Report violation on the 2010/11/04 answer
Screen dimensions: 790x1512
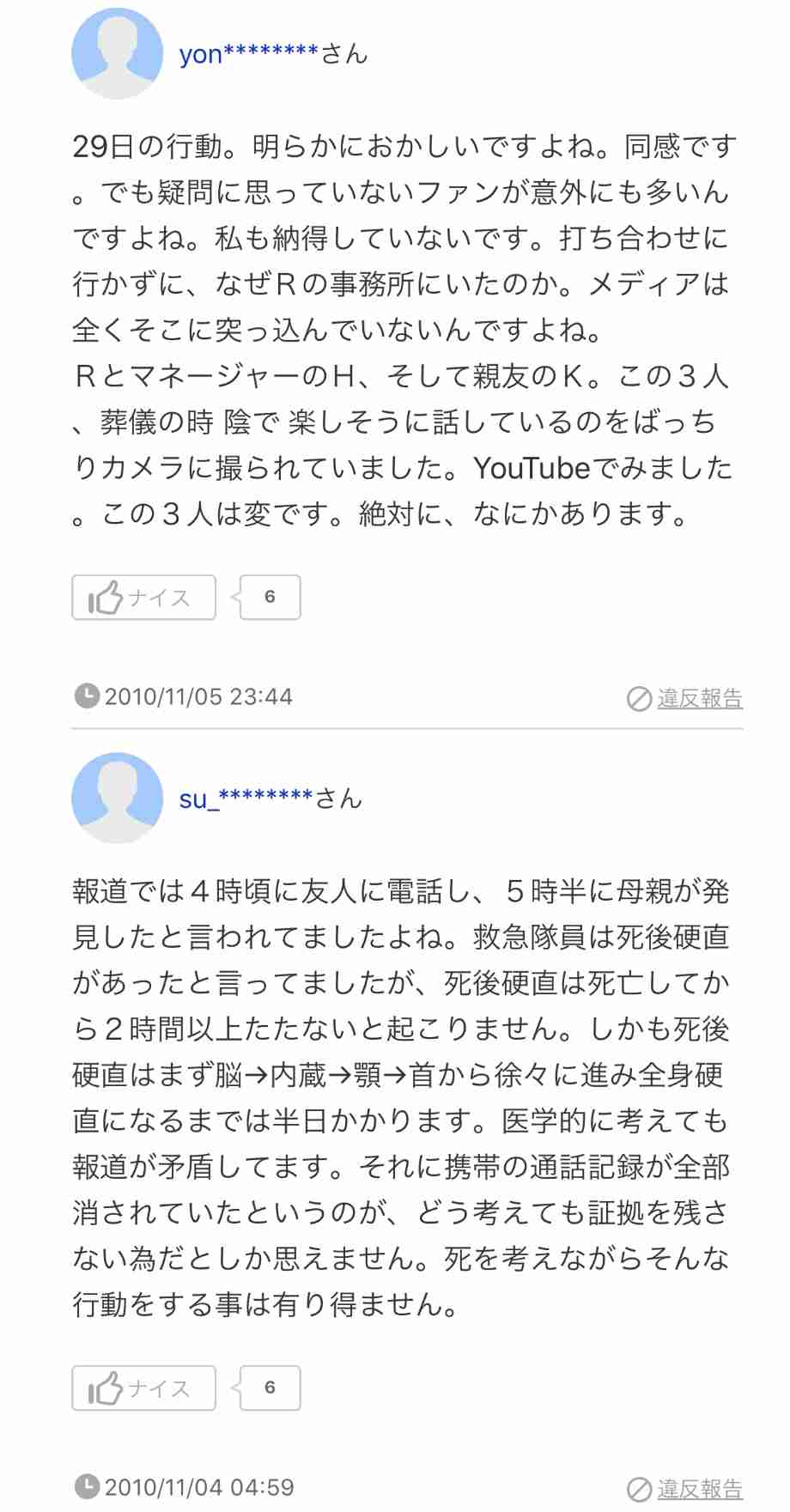[685, 1489]
